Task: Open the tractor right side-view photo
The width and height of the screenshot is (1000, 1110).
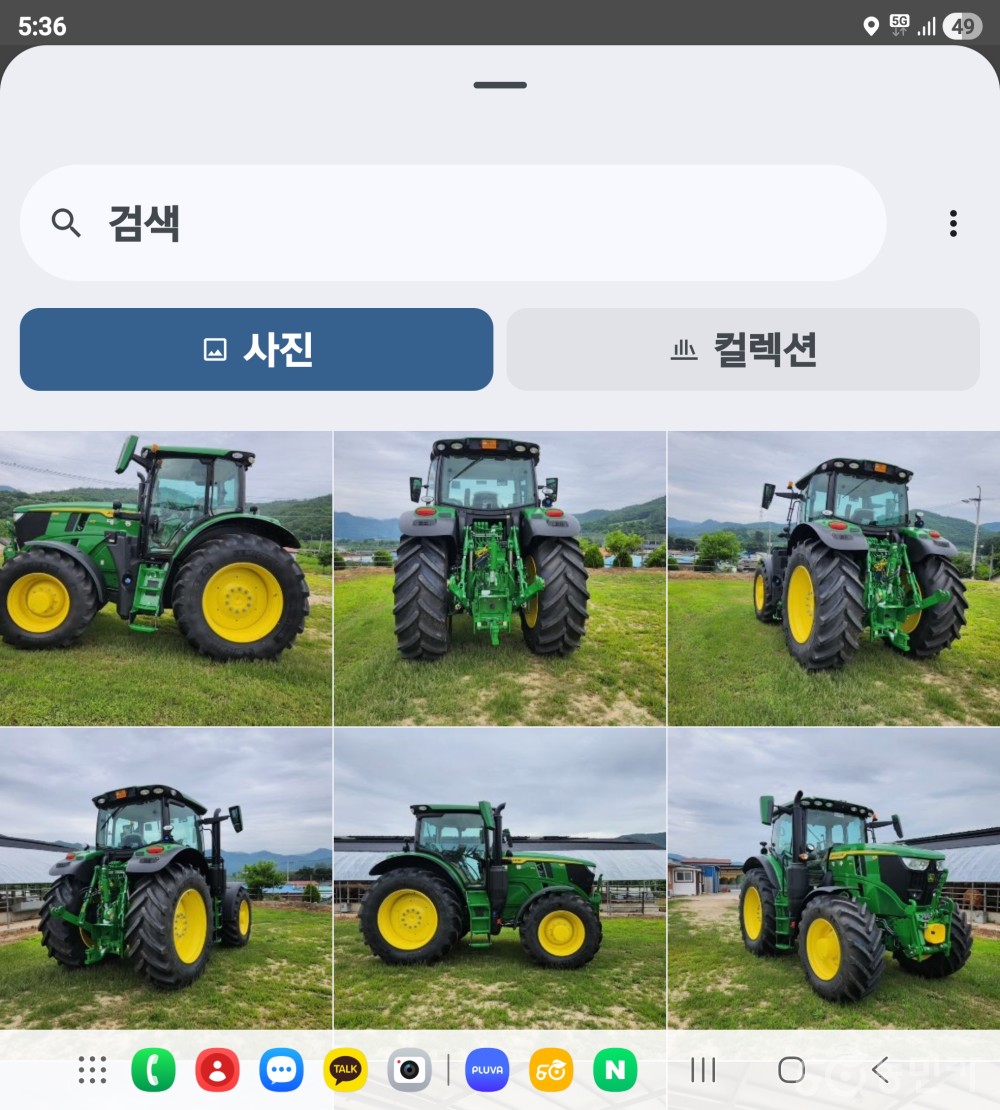Action: click(499, 878)
